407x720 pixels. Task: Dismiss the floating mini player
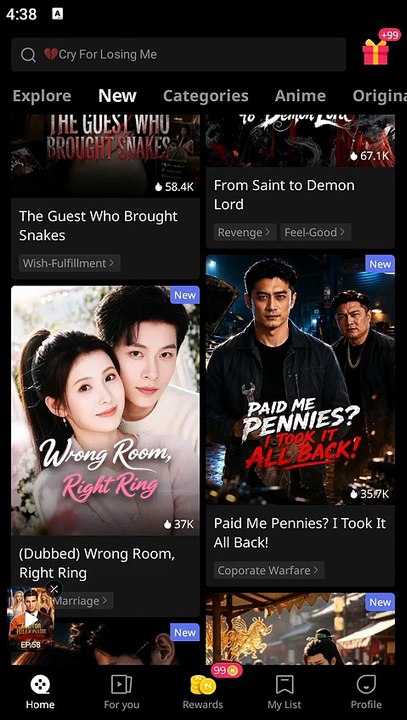(54, 589)
